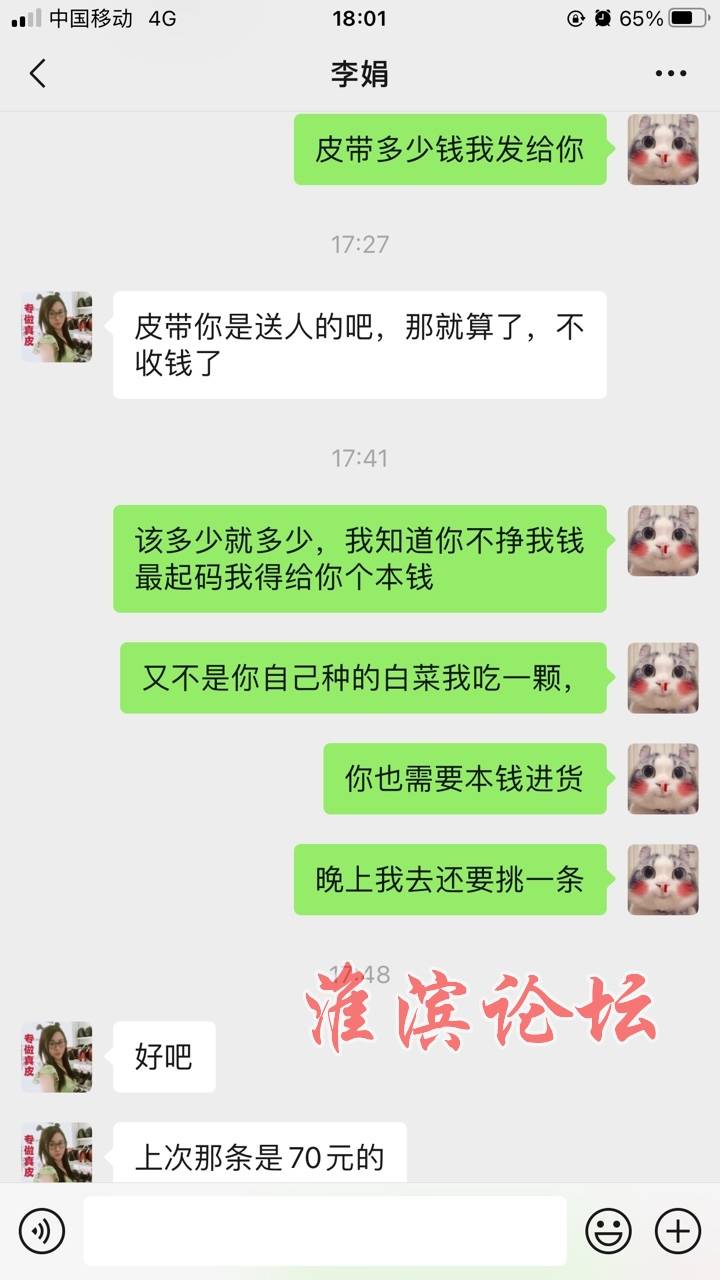Viewport: 720px width, 1280px height.
Task: Switch to voice message input
Action: pyautogui.click(x=41, y=1230)
